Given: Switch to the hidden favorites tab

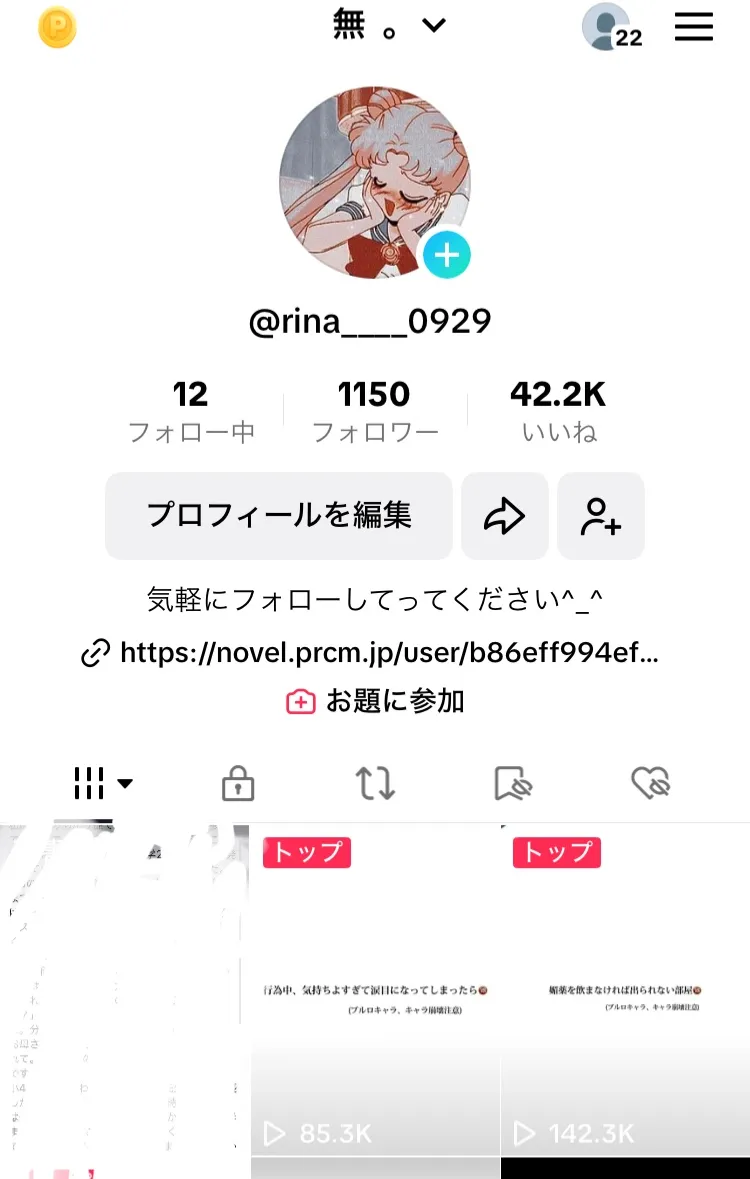Looking at the screenshot, I should click(514, 784).
